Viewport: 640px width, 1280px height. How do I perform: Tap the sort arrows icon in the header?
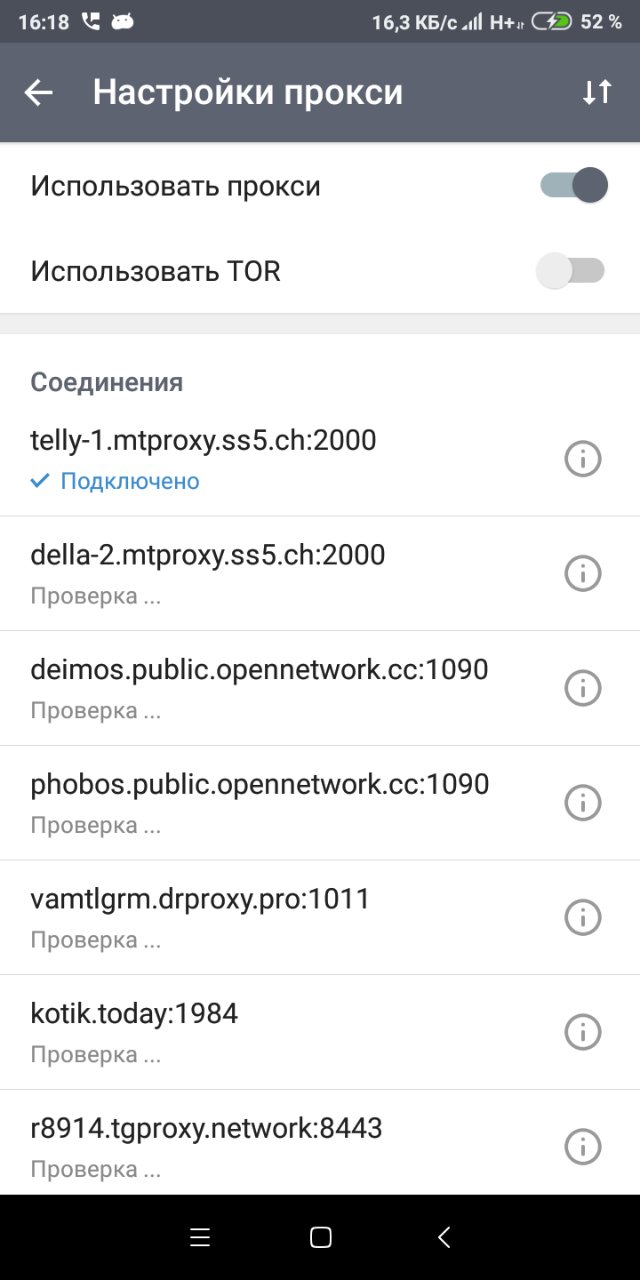pyautogui.click(x=597, y=93)
